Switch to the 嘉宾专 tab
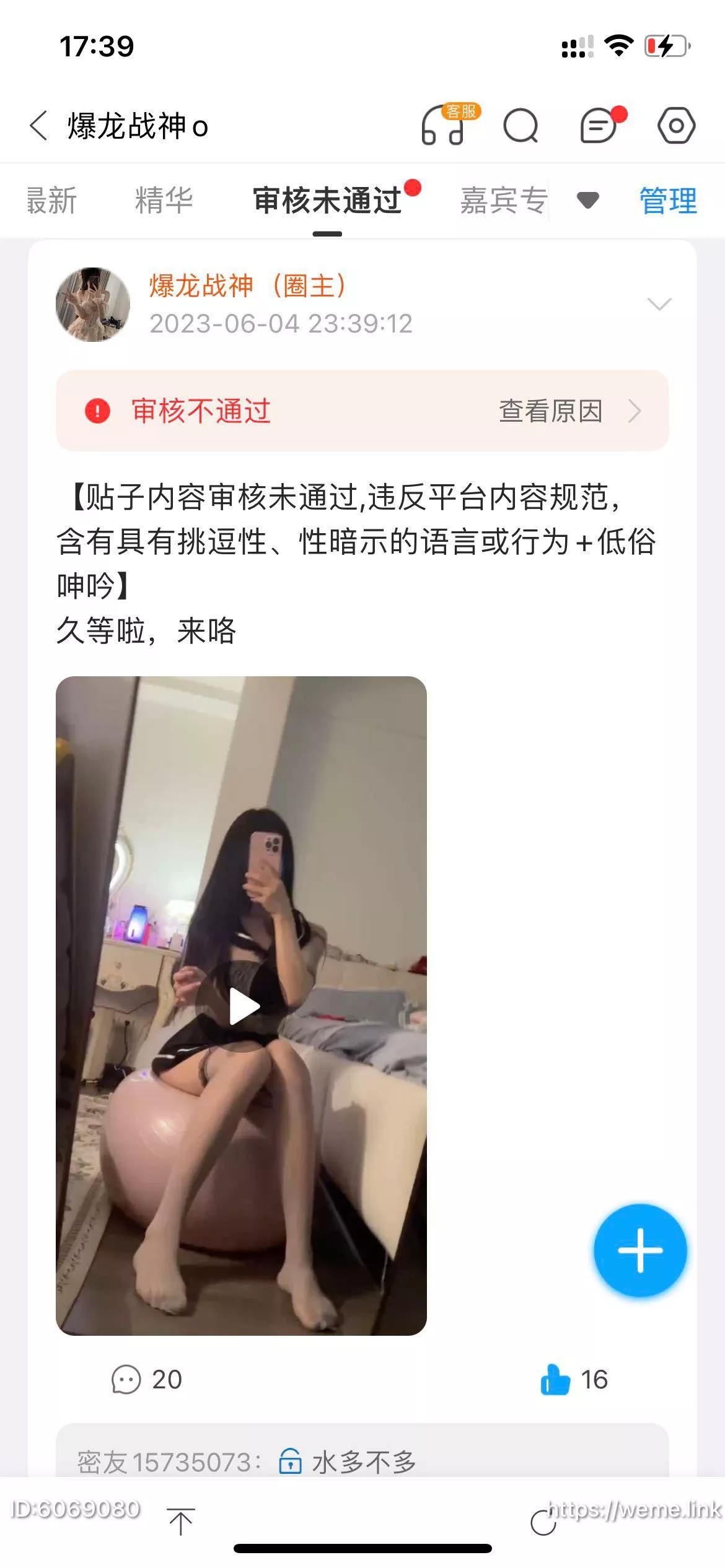Image resolution: width=725 pixels, height=1568 pixels. click(x=503, y=201)
